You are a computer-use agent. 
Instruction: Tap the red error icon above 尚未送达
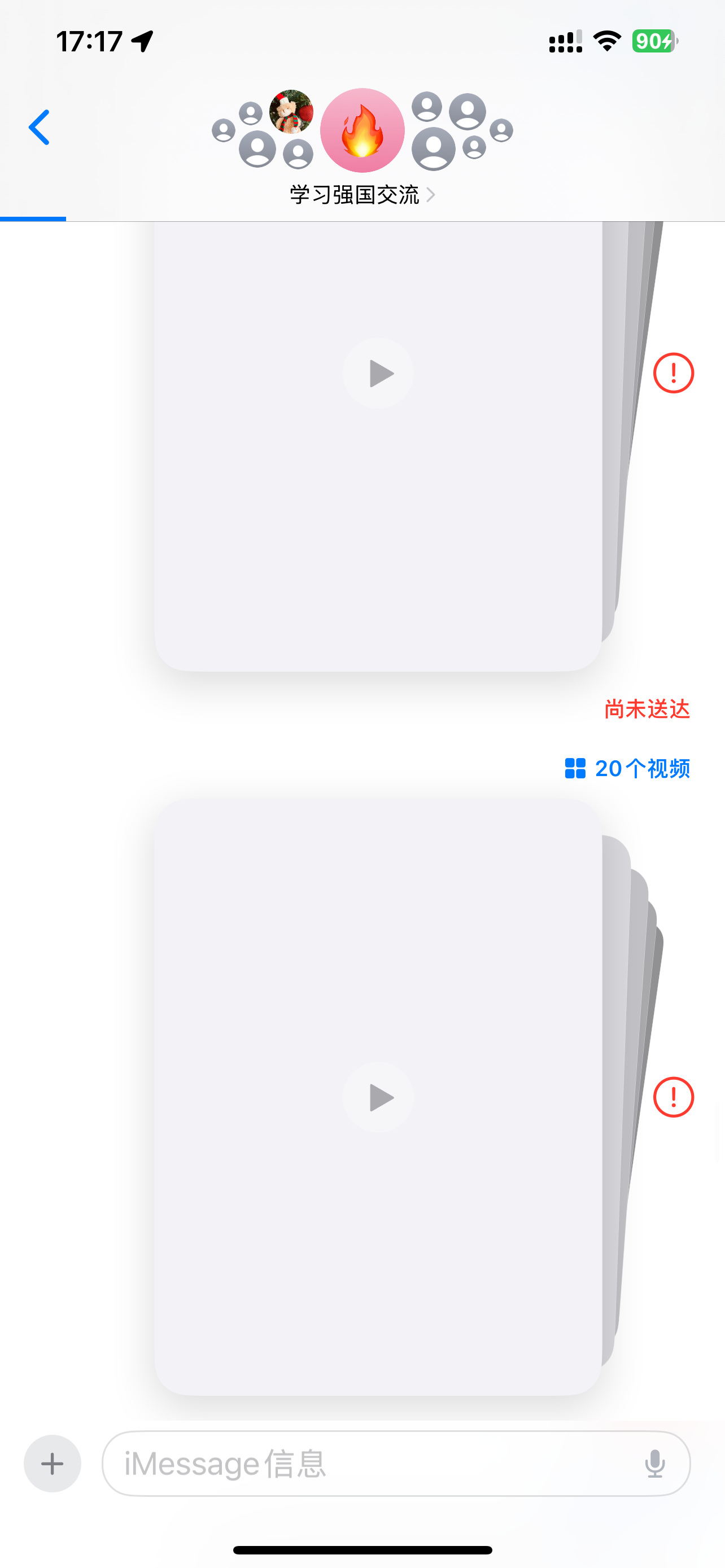(673, 373)
